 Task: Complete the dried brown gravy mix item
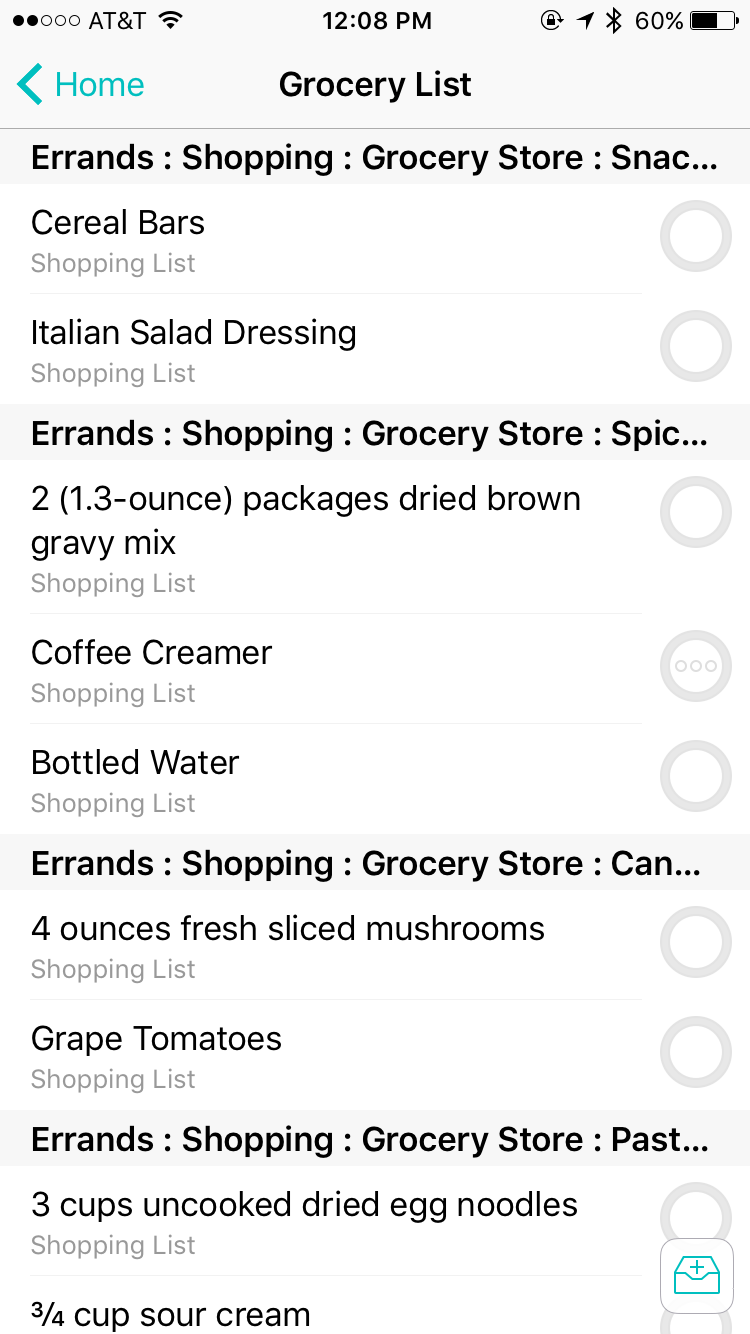coord(696,512)
